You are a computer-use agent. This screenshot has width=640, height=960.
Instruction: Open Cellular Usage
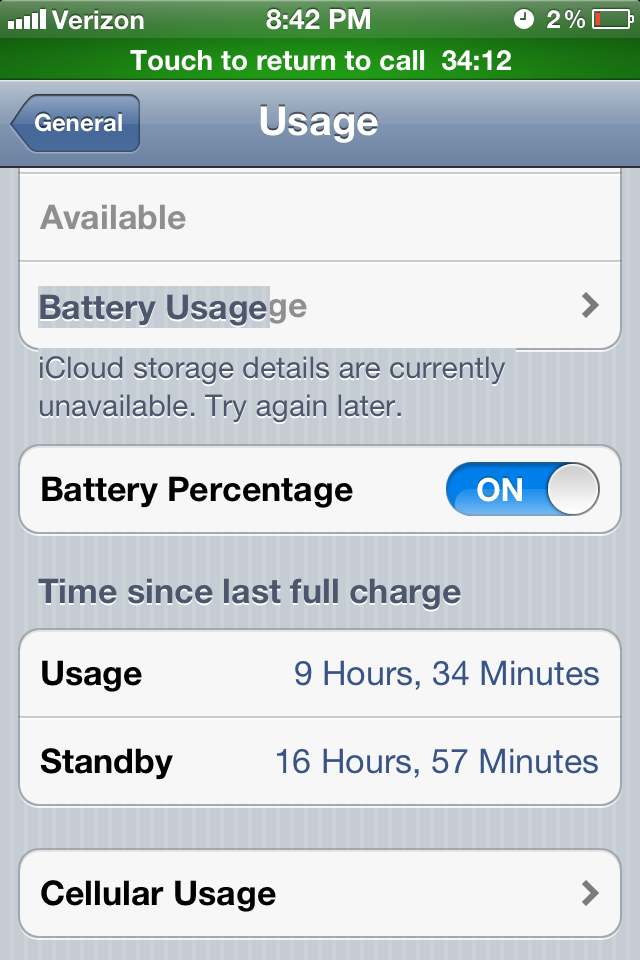click(320, 893)
